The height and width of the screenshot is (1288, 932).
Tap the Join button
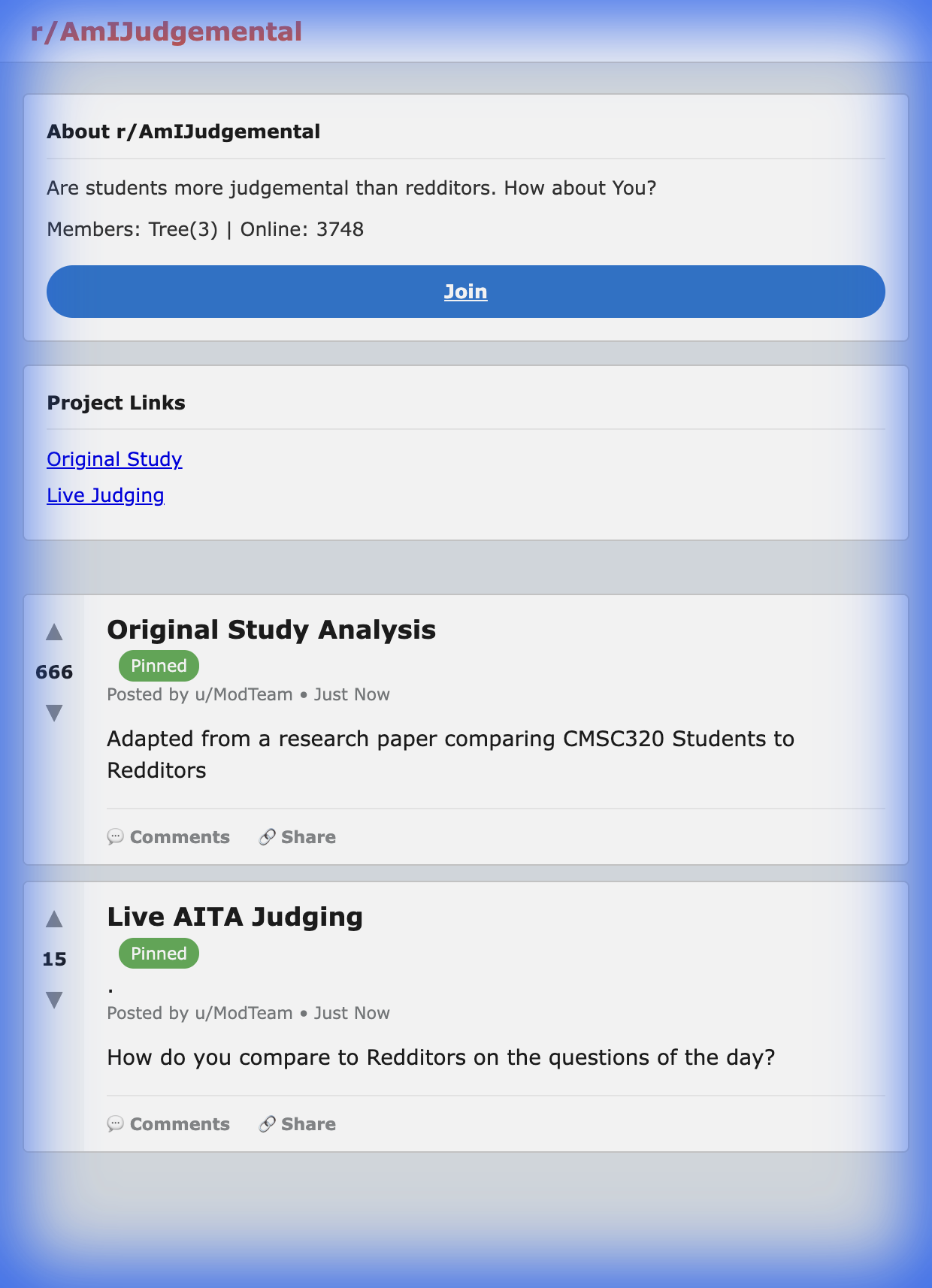click(465, 292)
